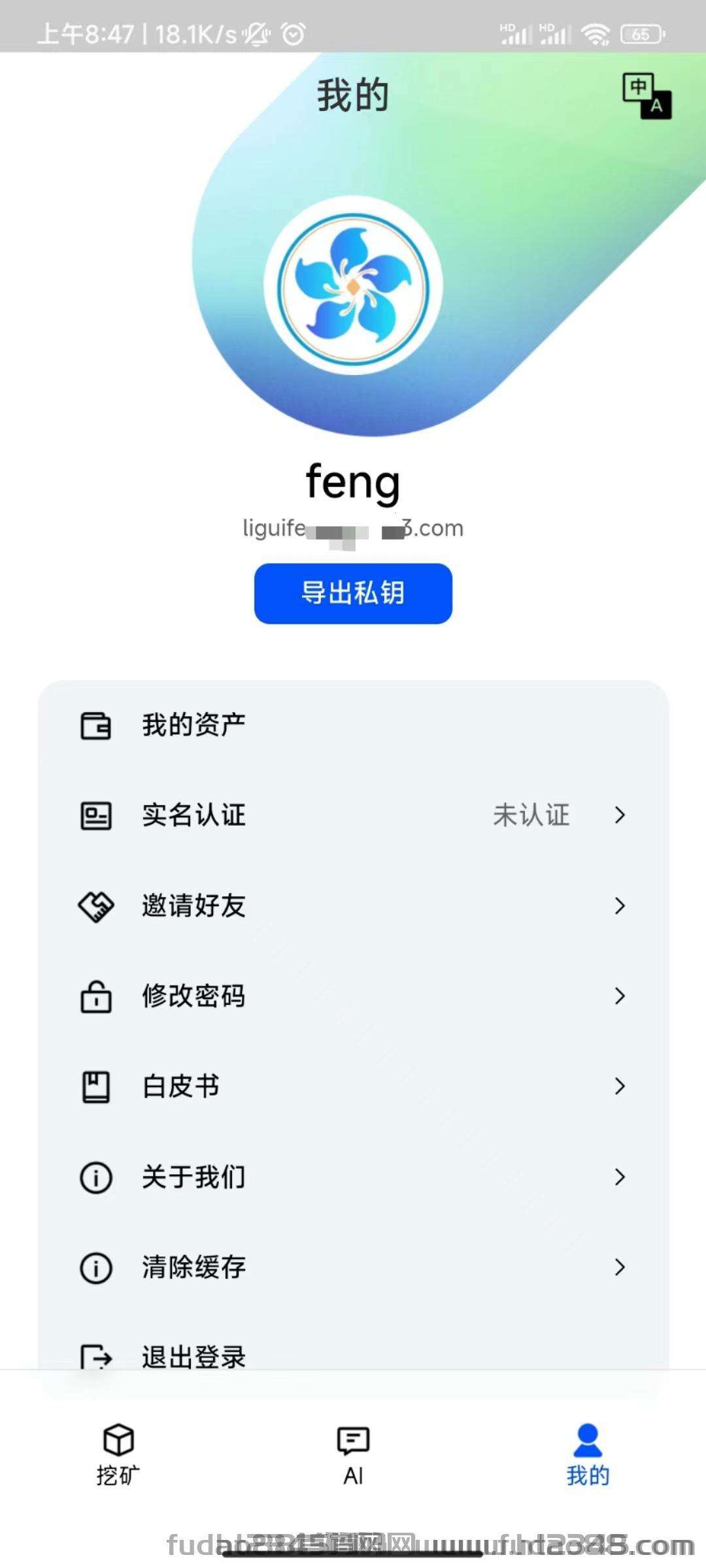This screenshot has width=706, height=1568.
Task: Tap the profile avatar image
Action: [353, 286]
